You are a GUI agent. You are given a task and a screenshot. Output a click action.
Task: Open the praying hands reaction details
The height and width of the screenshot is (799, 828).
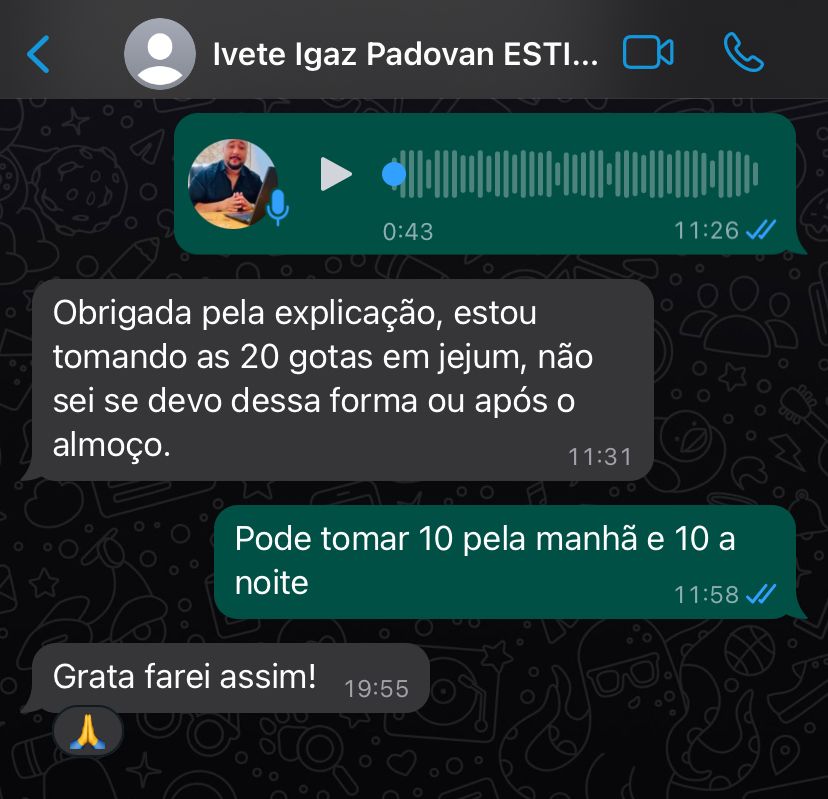click(x=87, y=732)
